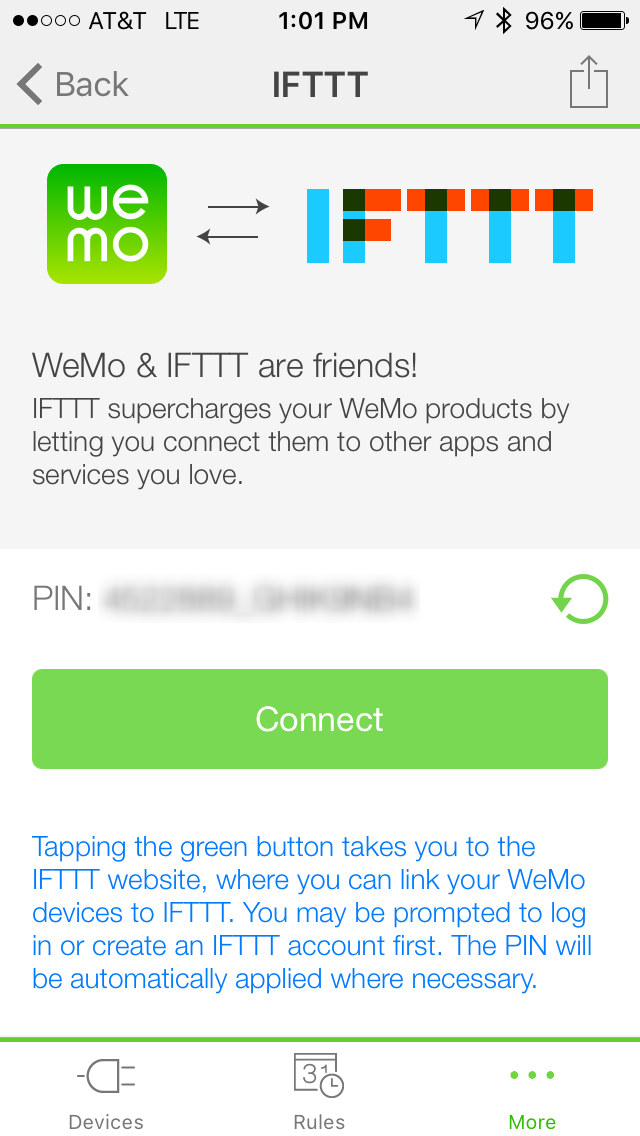This screenshot has height=1136, width=640.
Task: Open the share icon
Action: click(588, 82)
